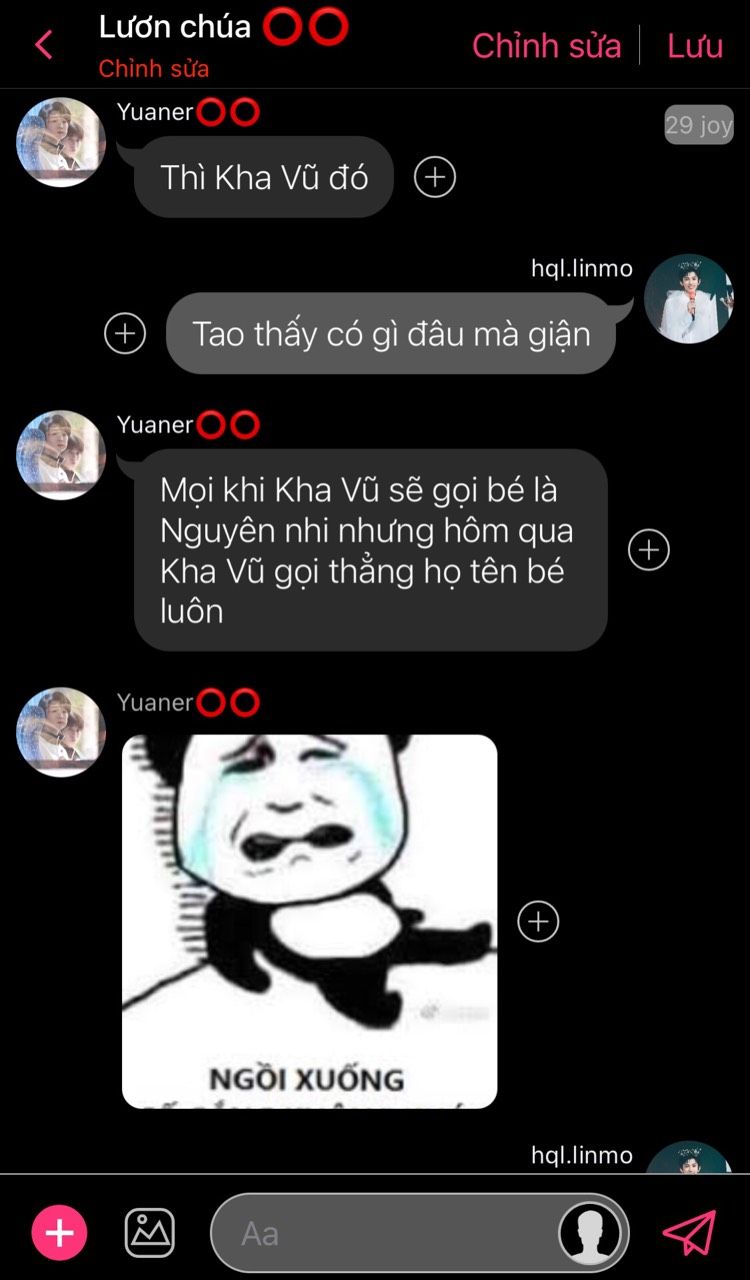Tap Lưu to save the chat
The height and width of the screenshot is (1280, 750).
point(695,45)
